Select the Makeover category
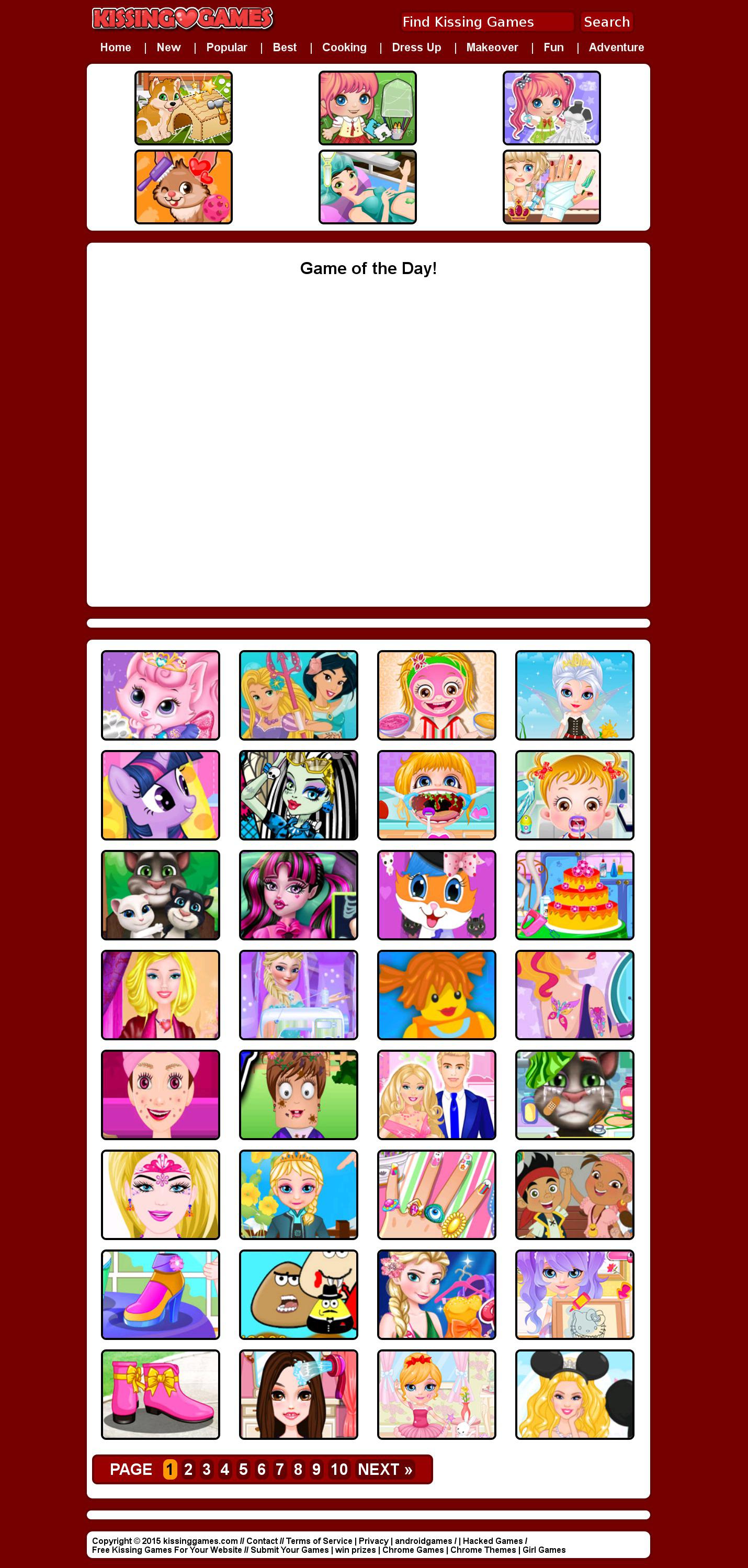 (x=492, y=48)
